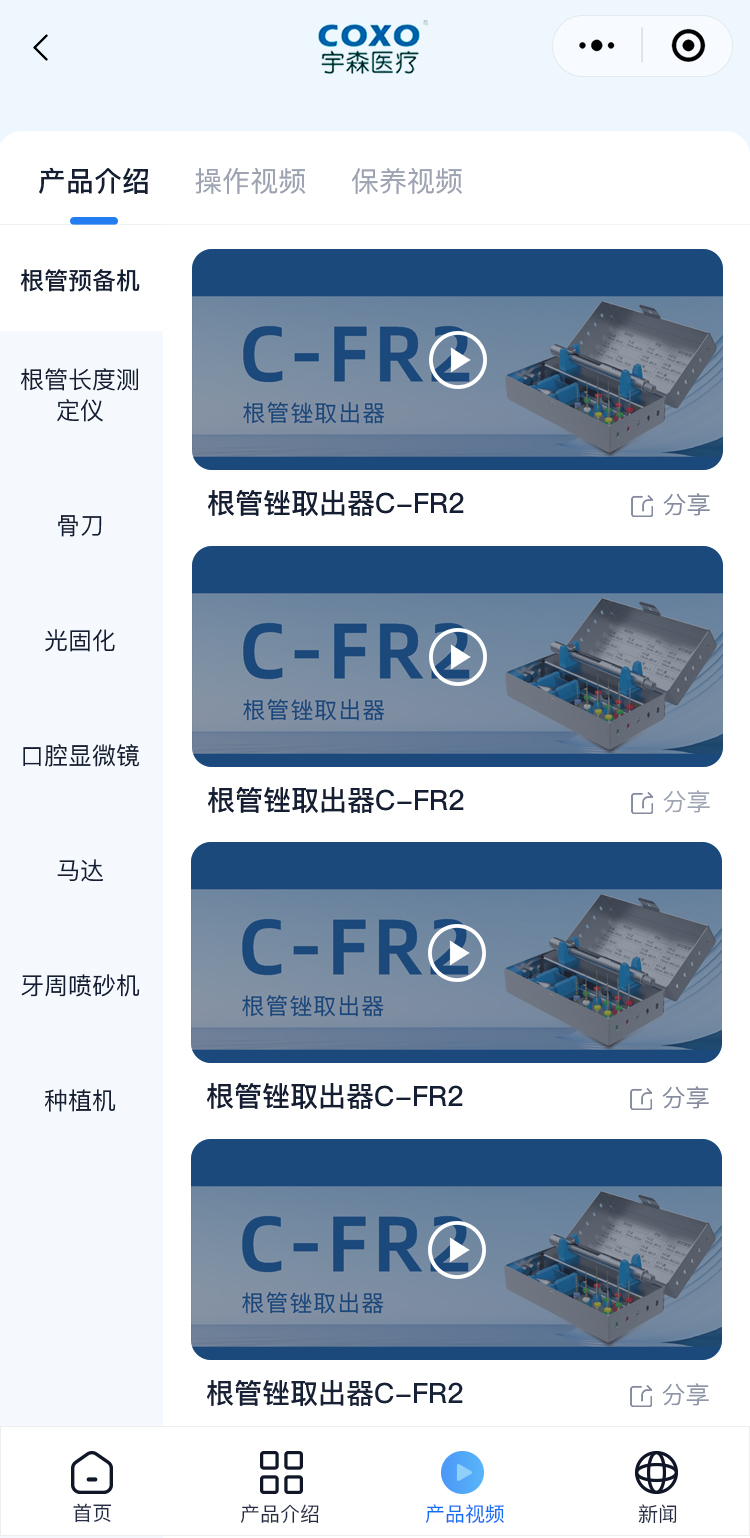The width and height of the screenshot is (750, 1538).
Task: Open the 新闻 news tab
Action: pos(657,1485)
